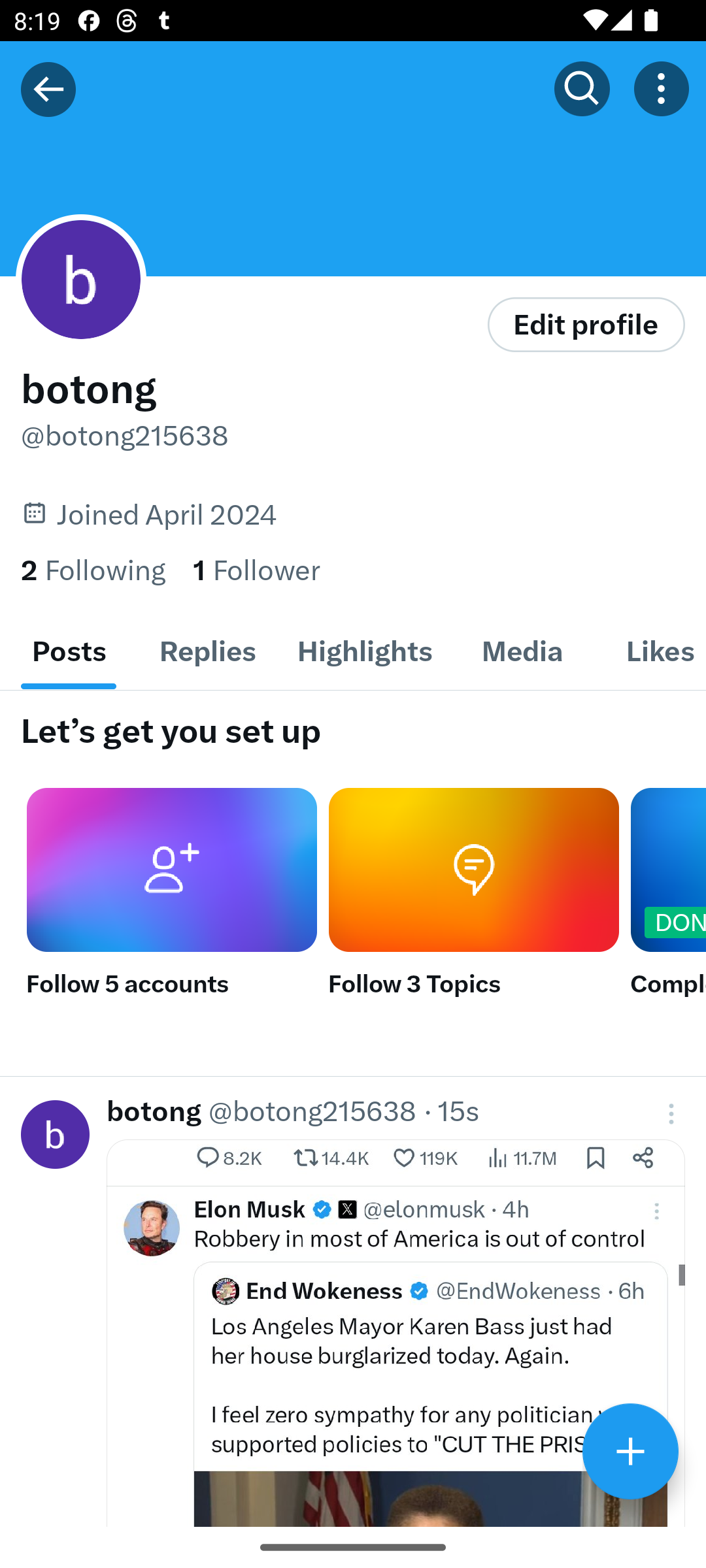Viewport: 706px width, 1568px height.
Task: Open the search icon on the profile header
Action: [x=582, y=89]
